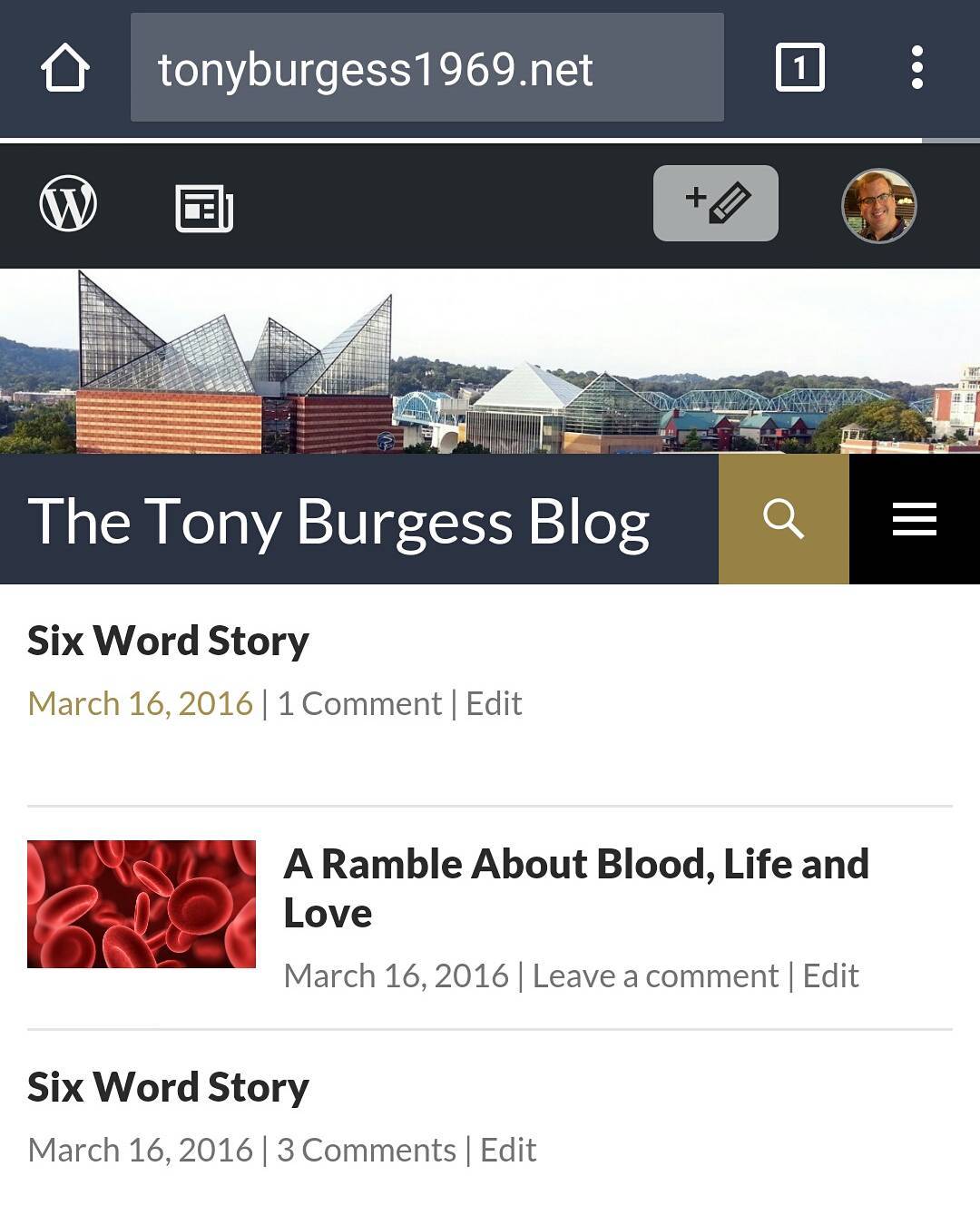The image size is (980, 1225).
Task: Open The Tony Burgess Blog title link
Action: [338, 522]
